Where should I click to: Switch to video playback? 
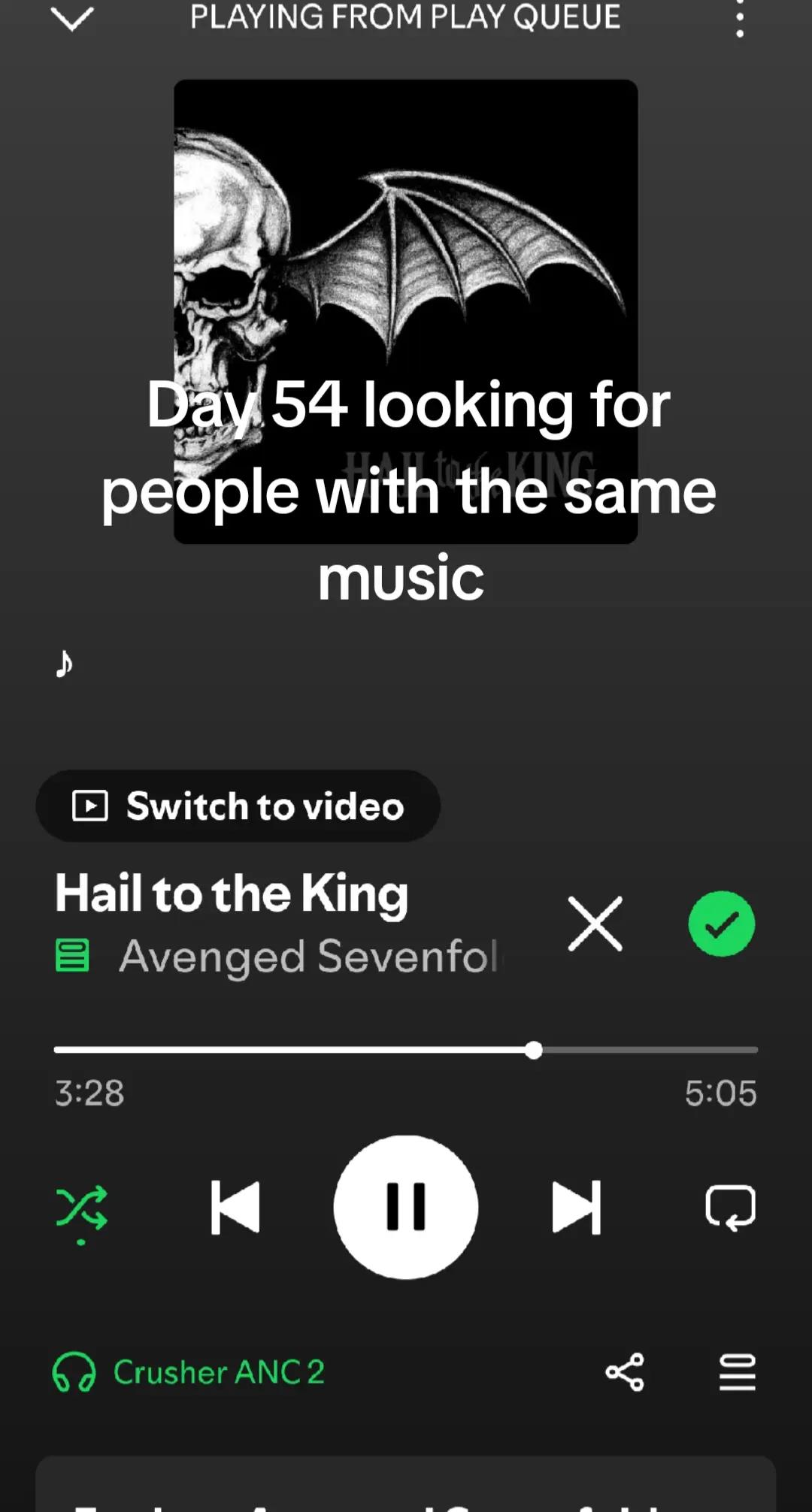pos(238,806)
